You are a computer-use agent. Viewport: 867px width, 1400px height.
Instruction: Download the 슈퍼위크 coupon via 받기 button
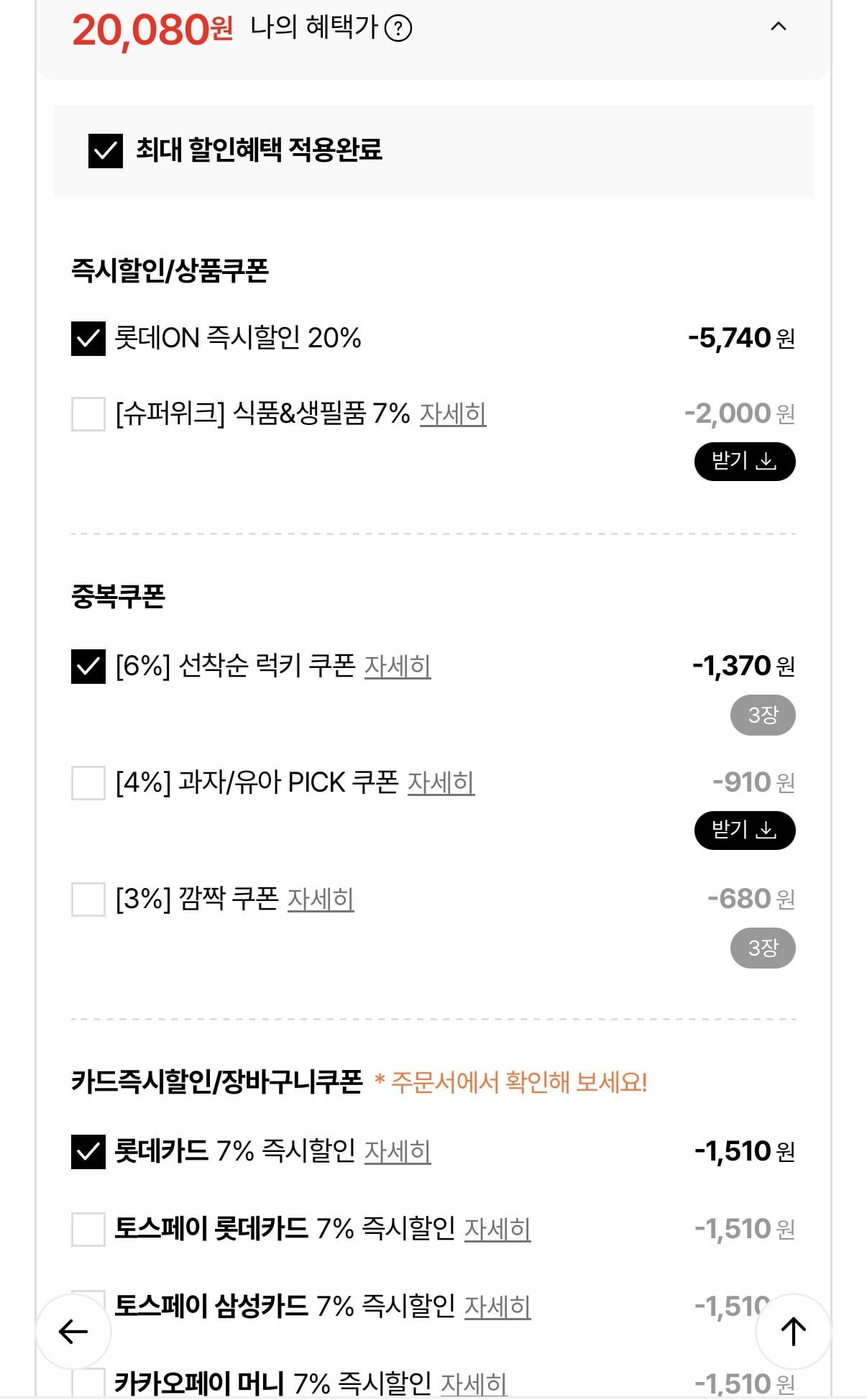tap(744, 462)
